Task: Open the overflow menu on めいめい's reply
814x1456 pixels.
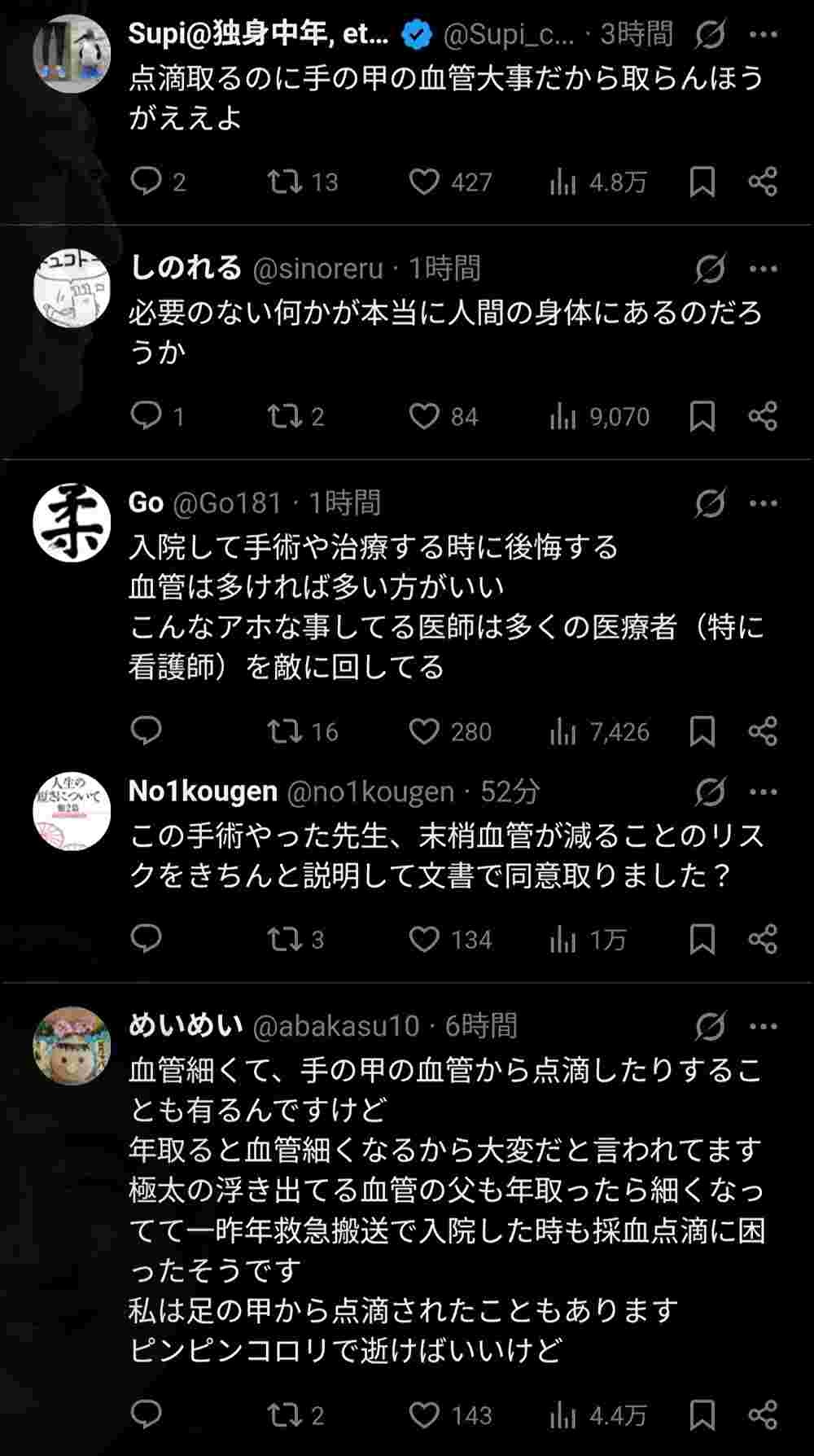Action: [x=763, y=1026]
